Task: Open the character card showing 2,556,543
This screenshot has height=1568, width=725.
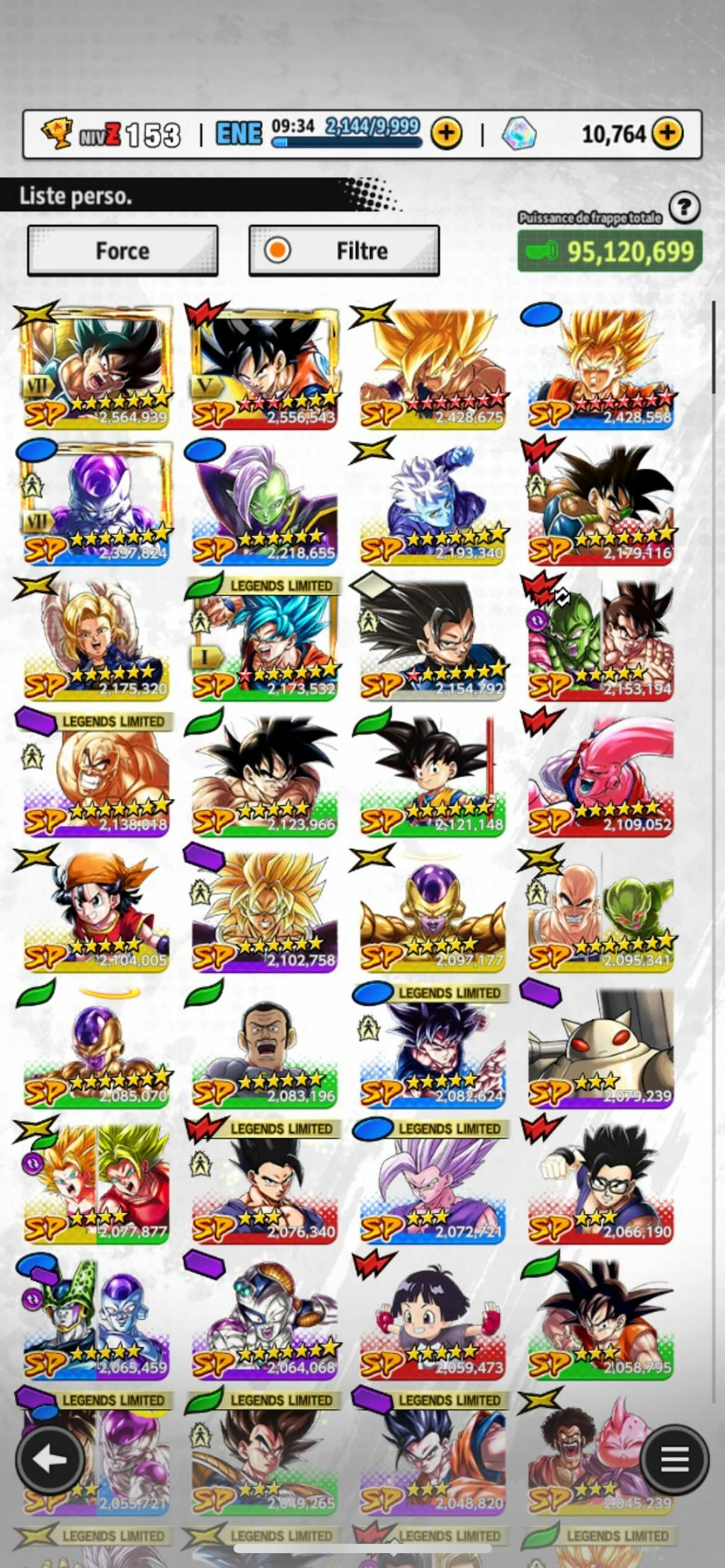Action: pos(264,367)
